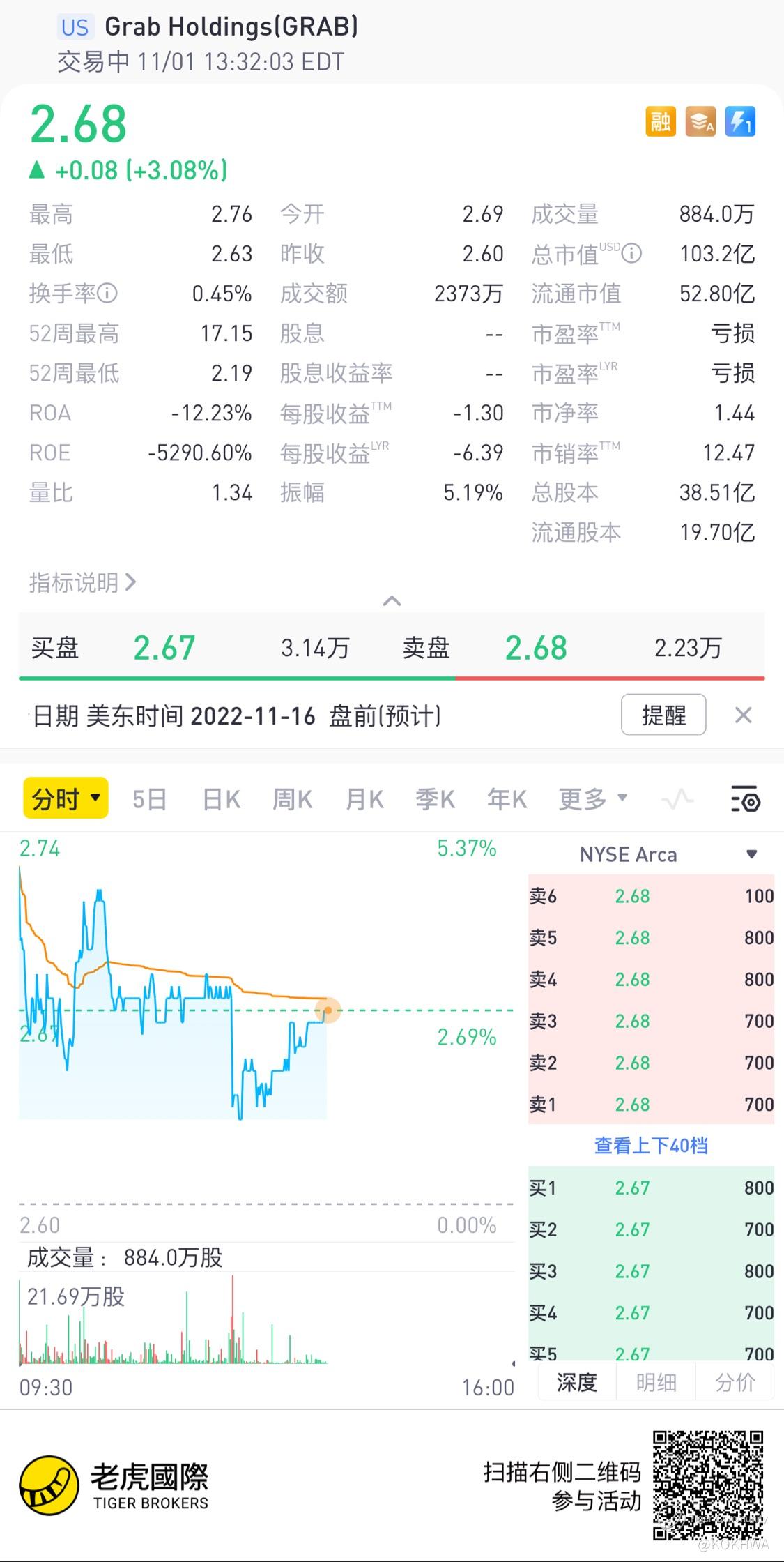This screenshot has height=1562, width=784.
Task: Tap the blue lightning quick-trade icon
Action: (x=740, y=122)
